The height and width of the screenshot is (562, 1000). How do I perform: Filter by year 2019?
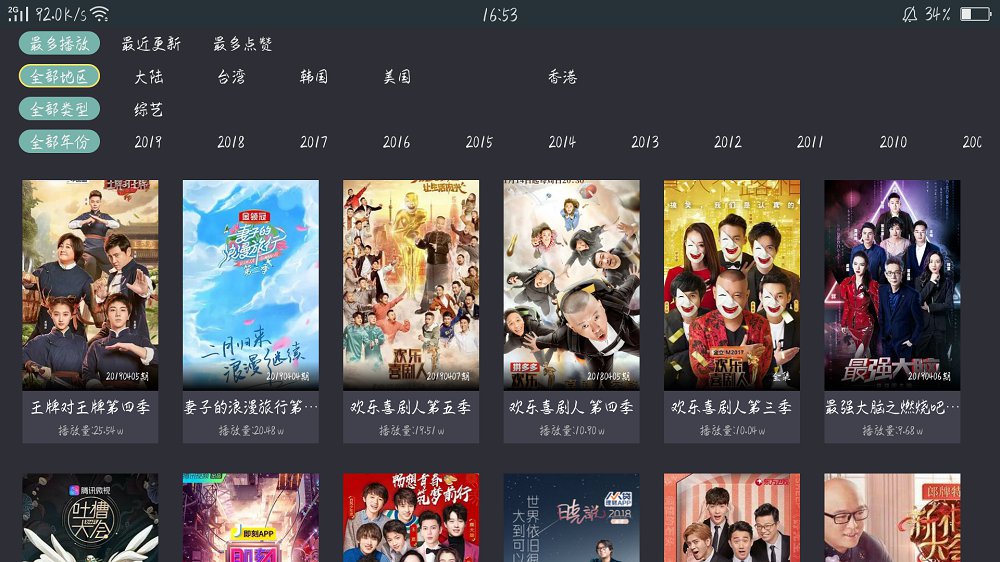click(148, 142)
